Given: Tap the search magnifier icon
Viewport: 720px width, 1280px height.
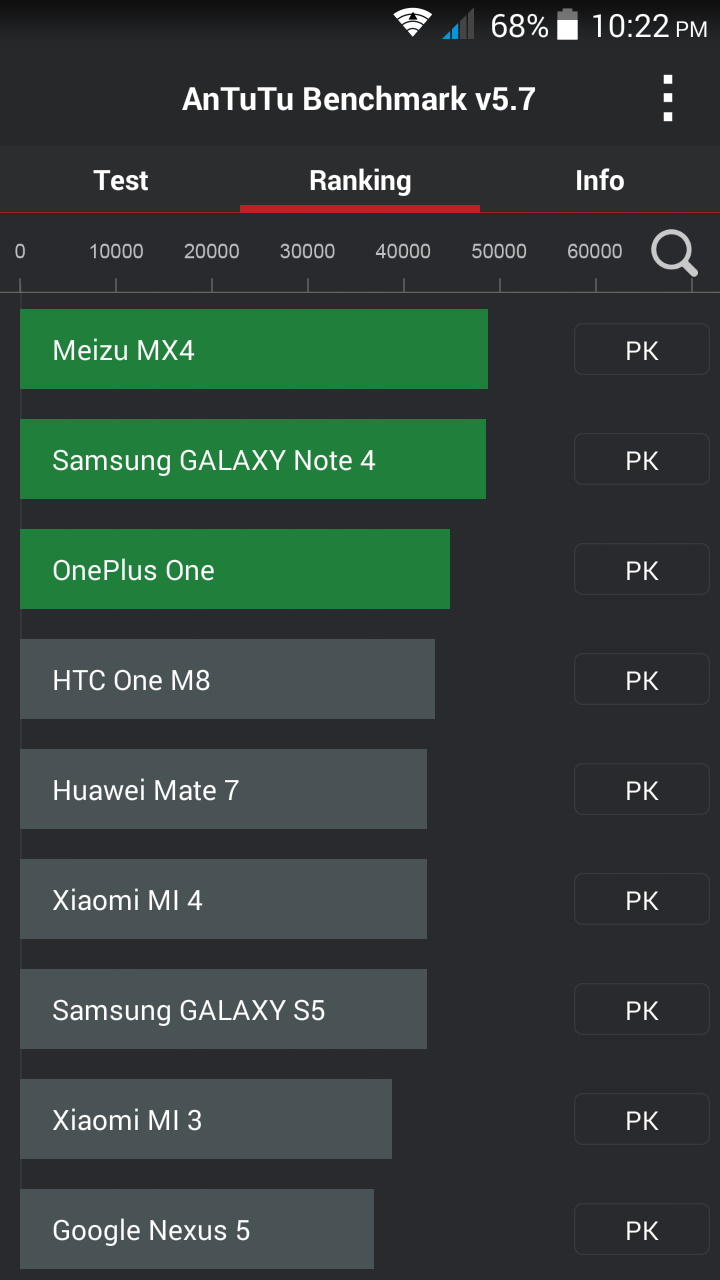Looking at the screenshot, I should pos(673,253).
